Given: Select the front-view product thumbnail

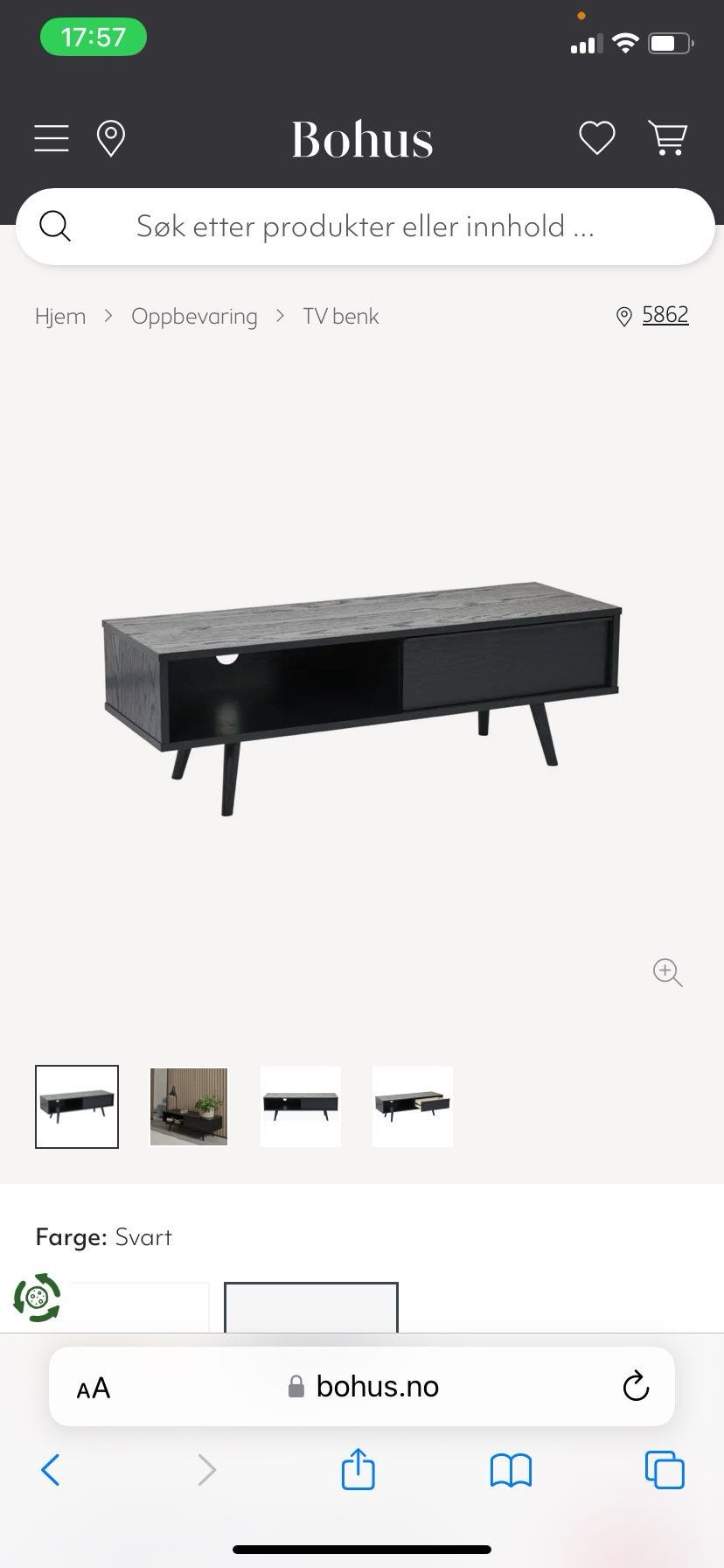Looking at the screenshot, I should click(x=301, y=1106).
